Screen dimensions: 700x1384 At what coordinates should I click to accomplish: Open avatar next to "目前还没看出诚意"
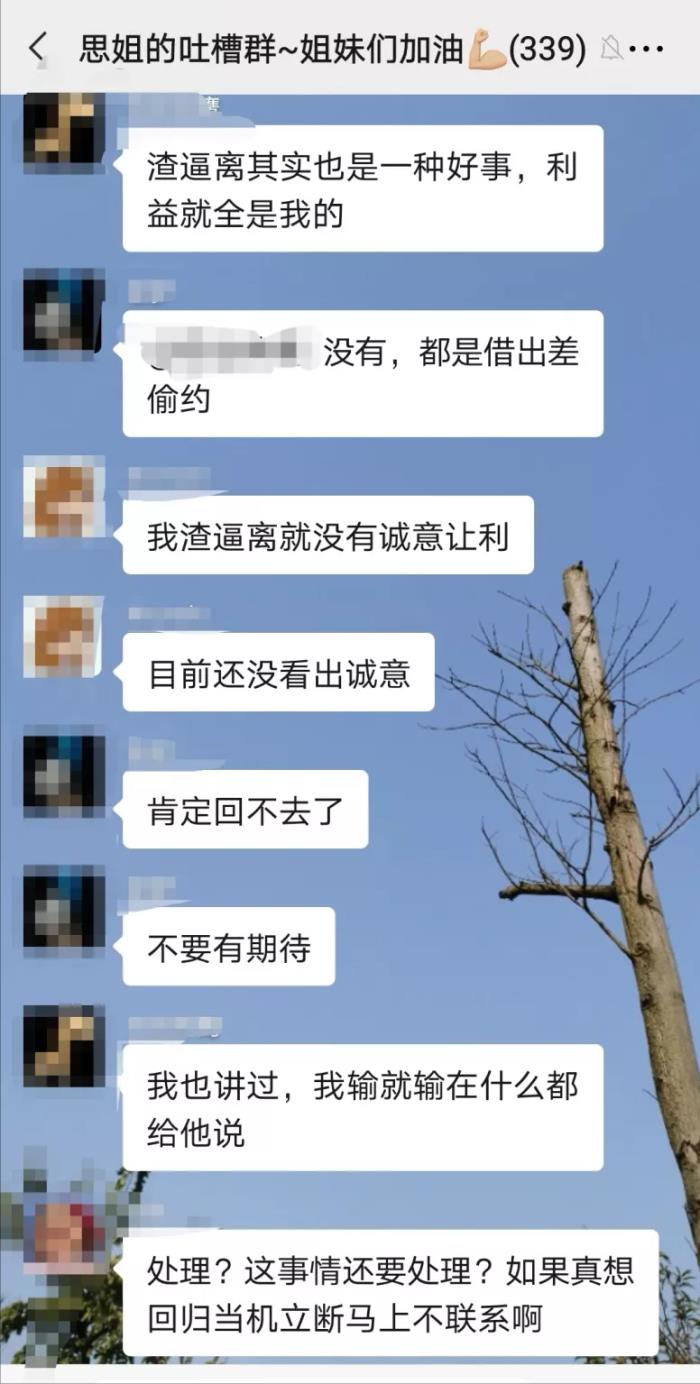[x=64, y=636]
